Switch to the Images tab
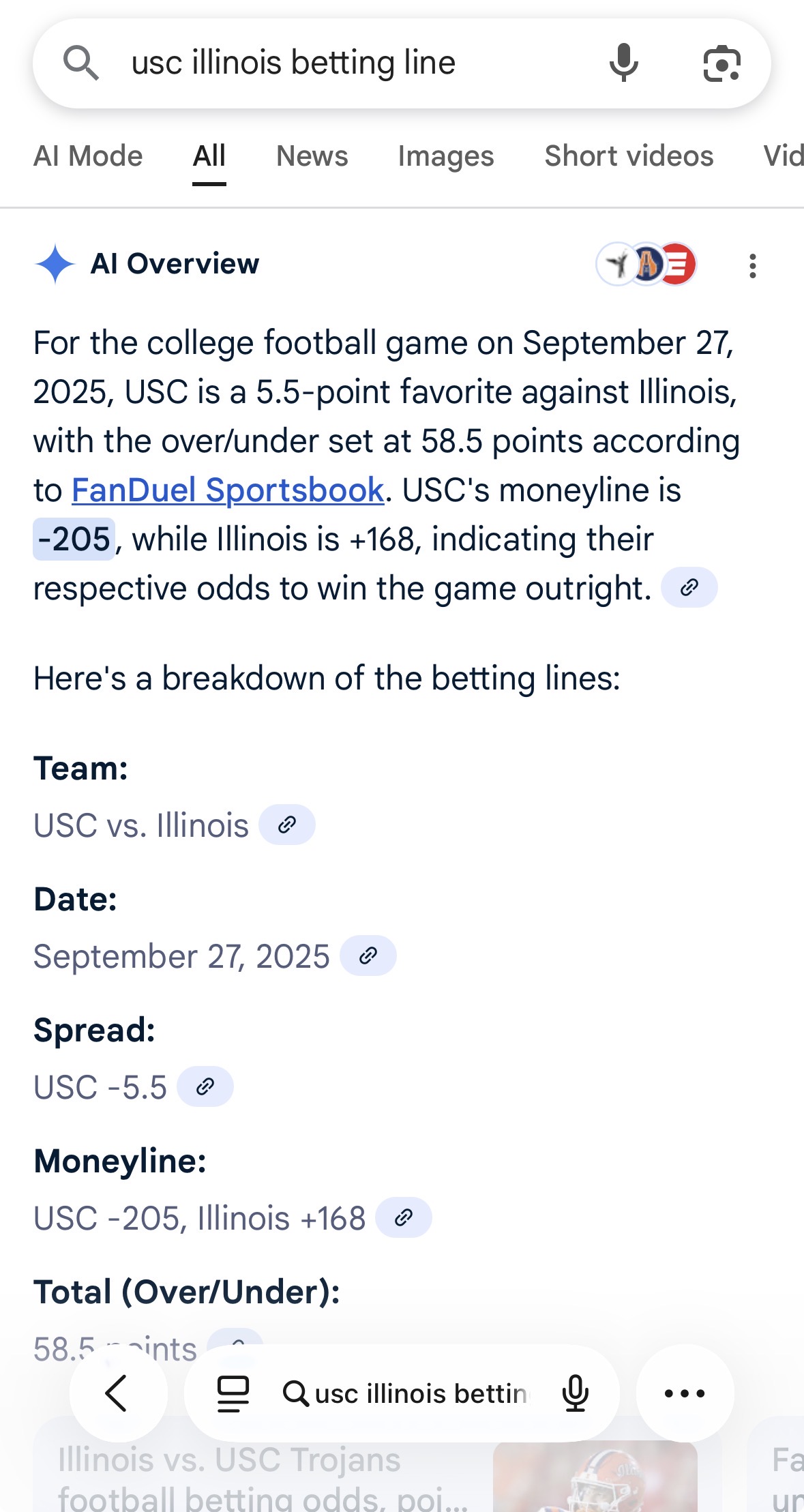804x1512 pixels. pyautogui.click(x=446, y=156)
